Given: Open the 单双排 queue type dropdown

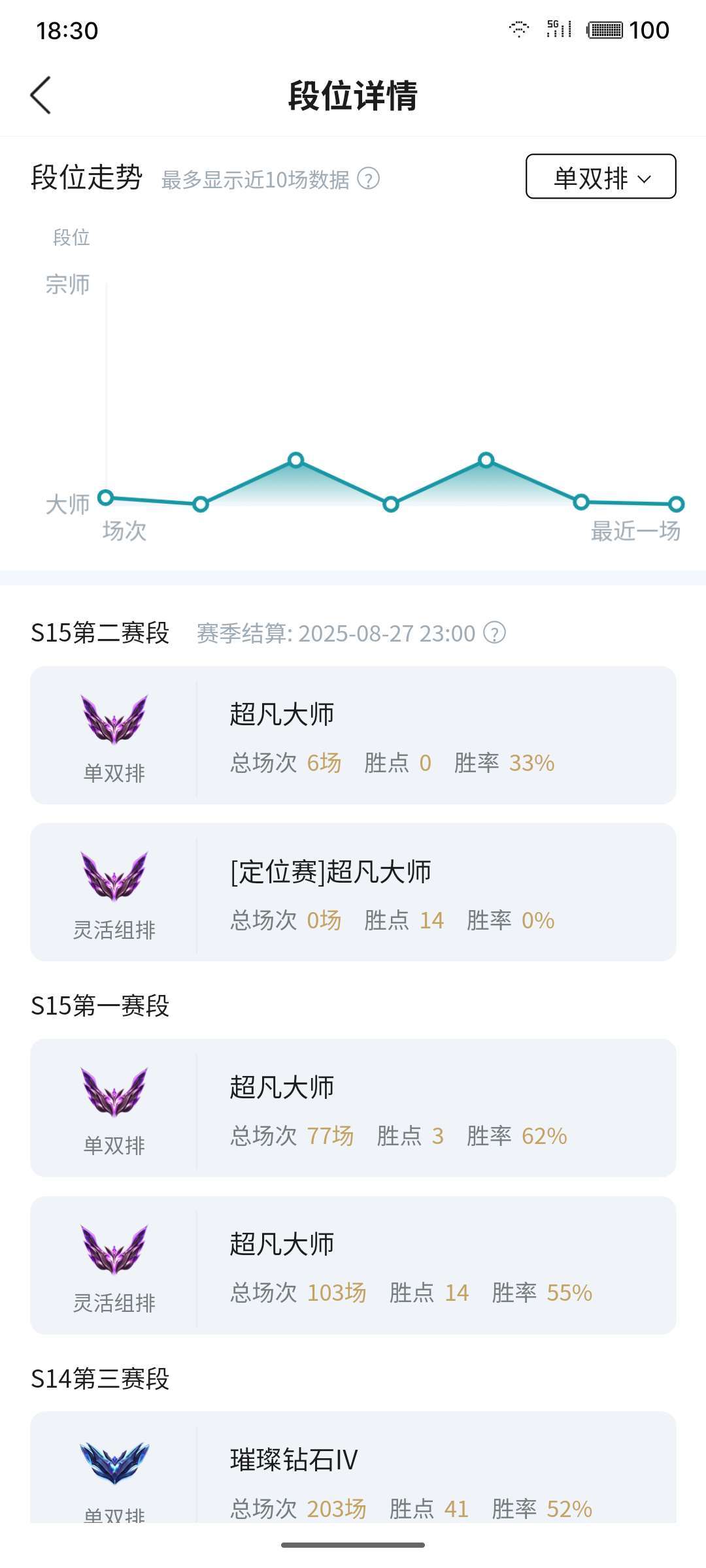Looking at the screenshot, I should click(601, 177).
